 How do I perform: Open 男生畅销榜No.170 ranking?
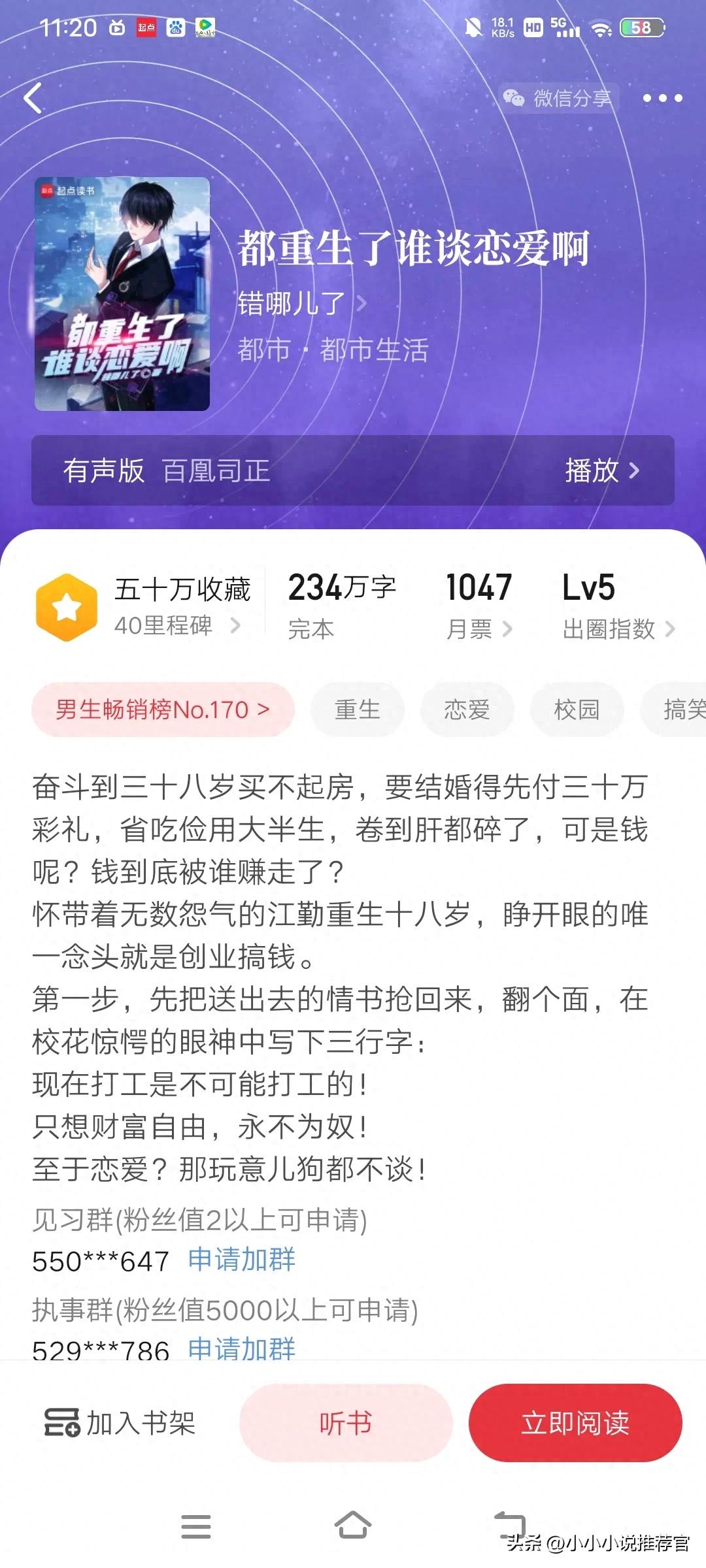coord(163,710)
